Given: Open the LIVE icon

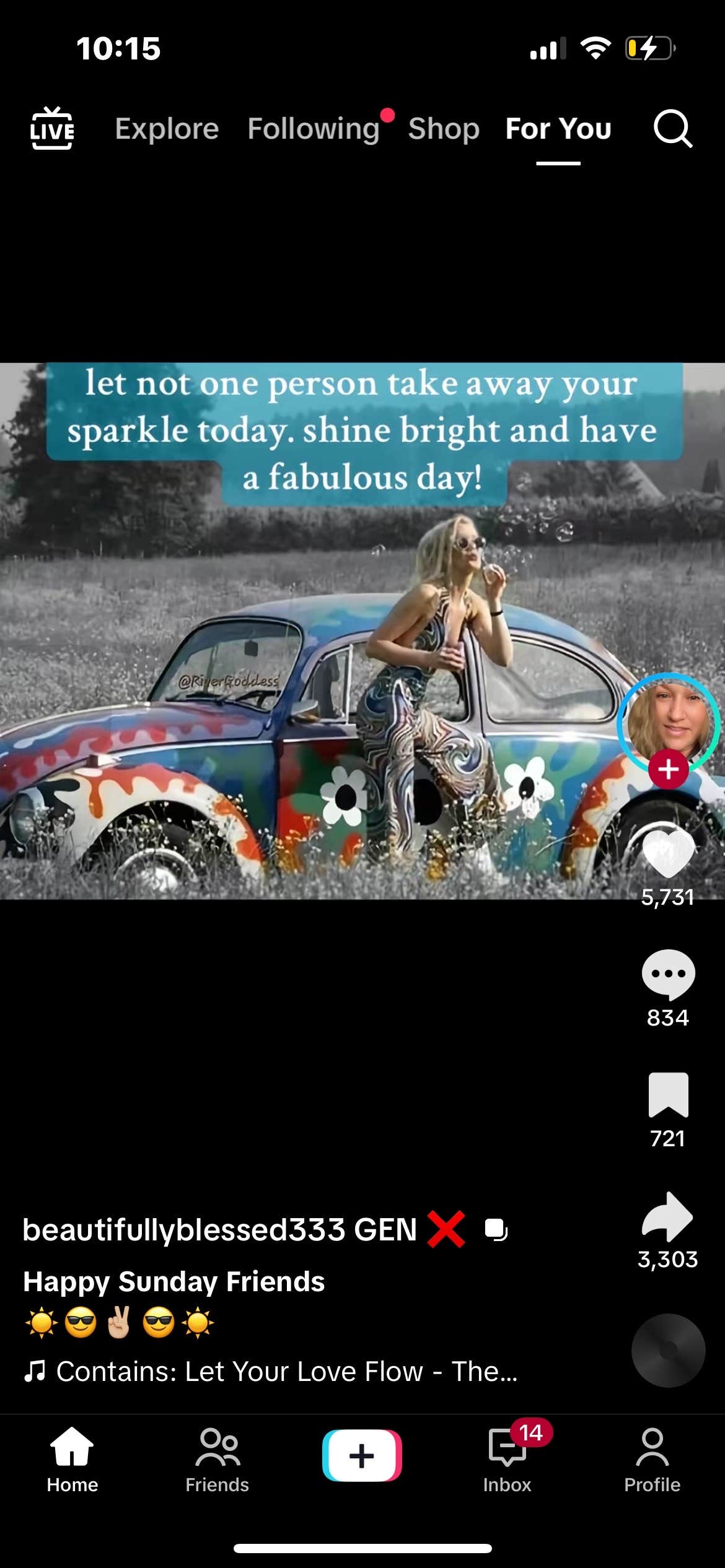Looking at the screenshot, I should pyautogui.click(x=52, y=129).
